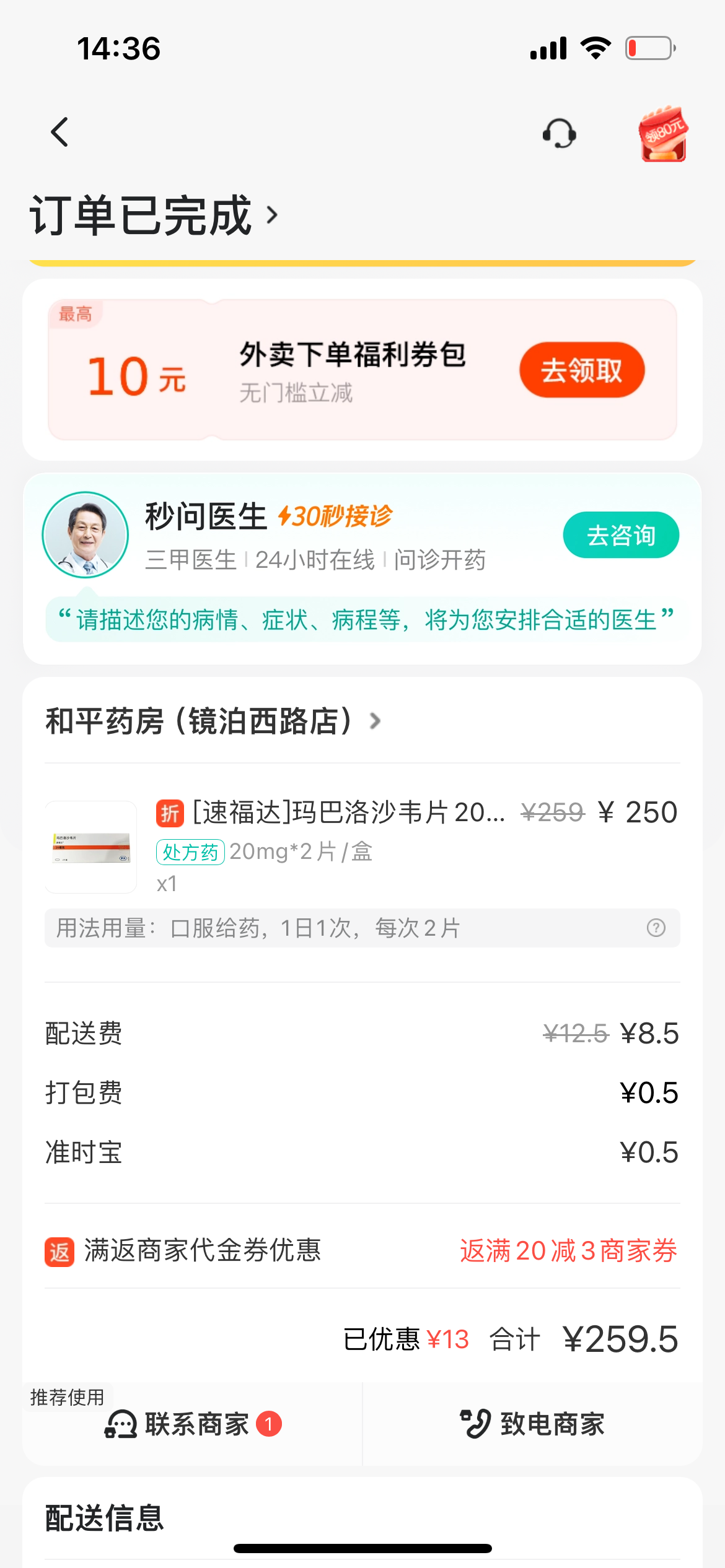Open 满返商家代金券优惠 voucher details
The height and width of the screenshot is (1568, 725).
point(362,1250)
